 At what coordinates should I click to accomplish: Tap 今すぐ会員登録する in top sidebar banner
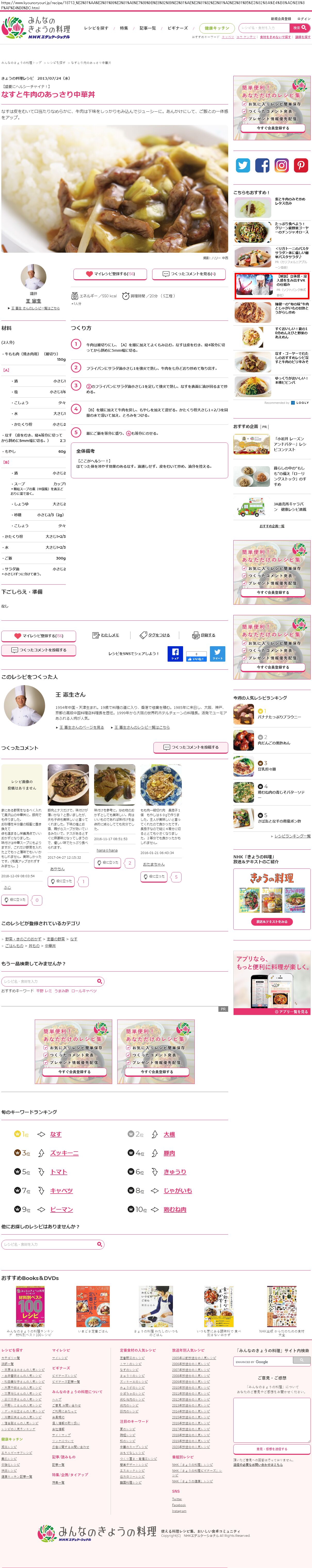point(273,128)
